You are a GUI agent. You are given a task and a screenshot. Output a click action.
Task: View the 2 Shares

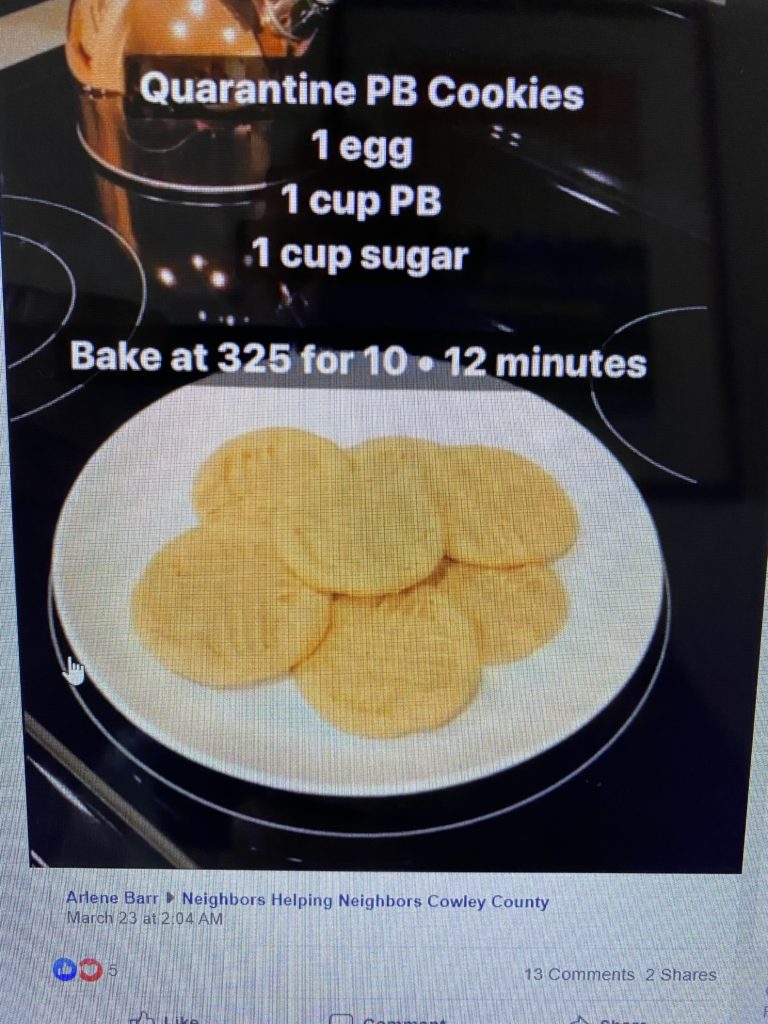tap(680, 974)
